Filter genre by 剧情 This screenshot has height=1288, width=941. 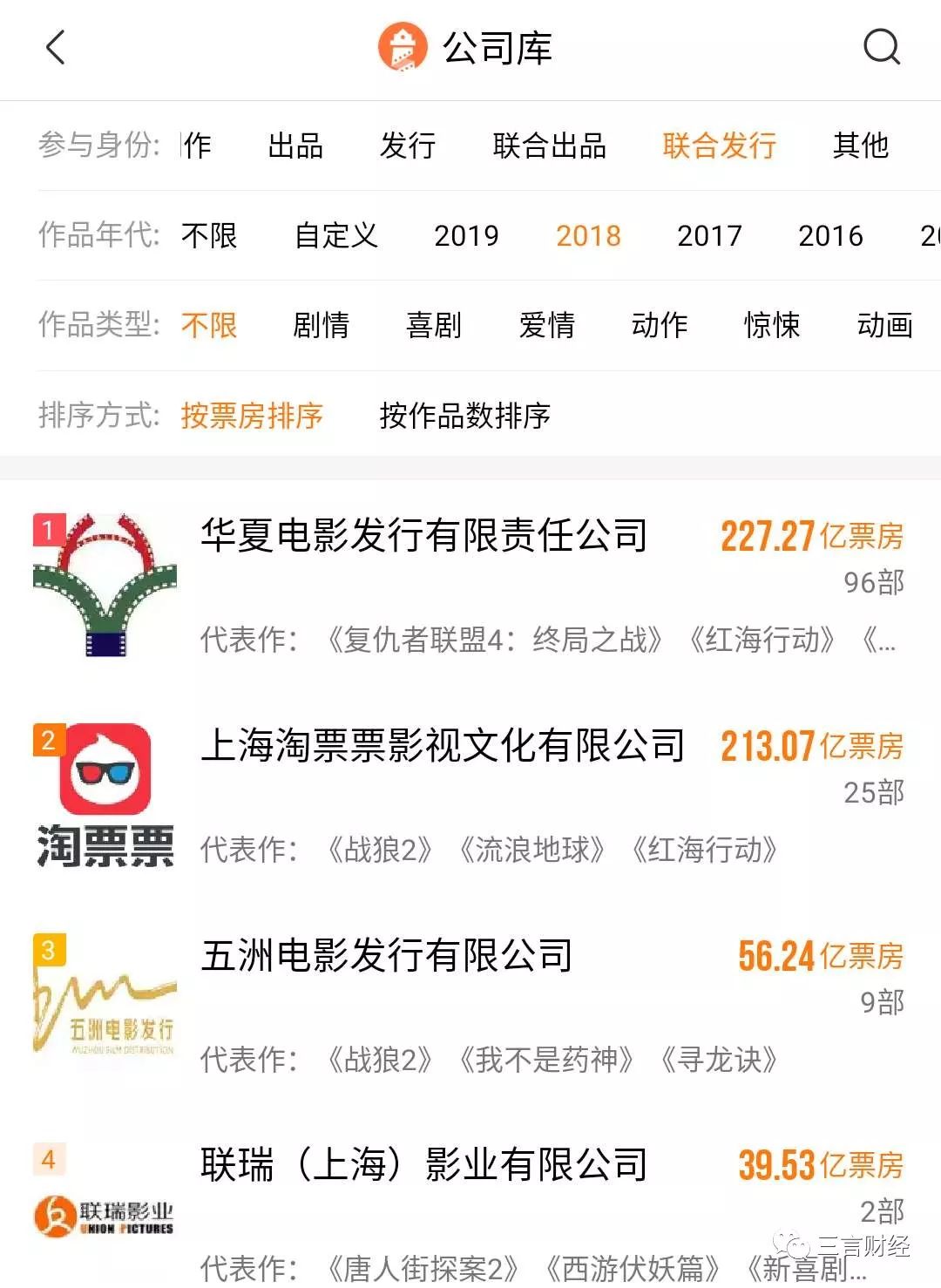(321, 326)
